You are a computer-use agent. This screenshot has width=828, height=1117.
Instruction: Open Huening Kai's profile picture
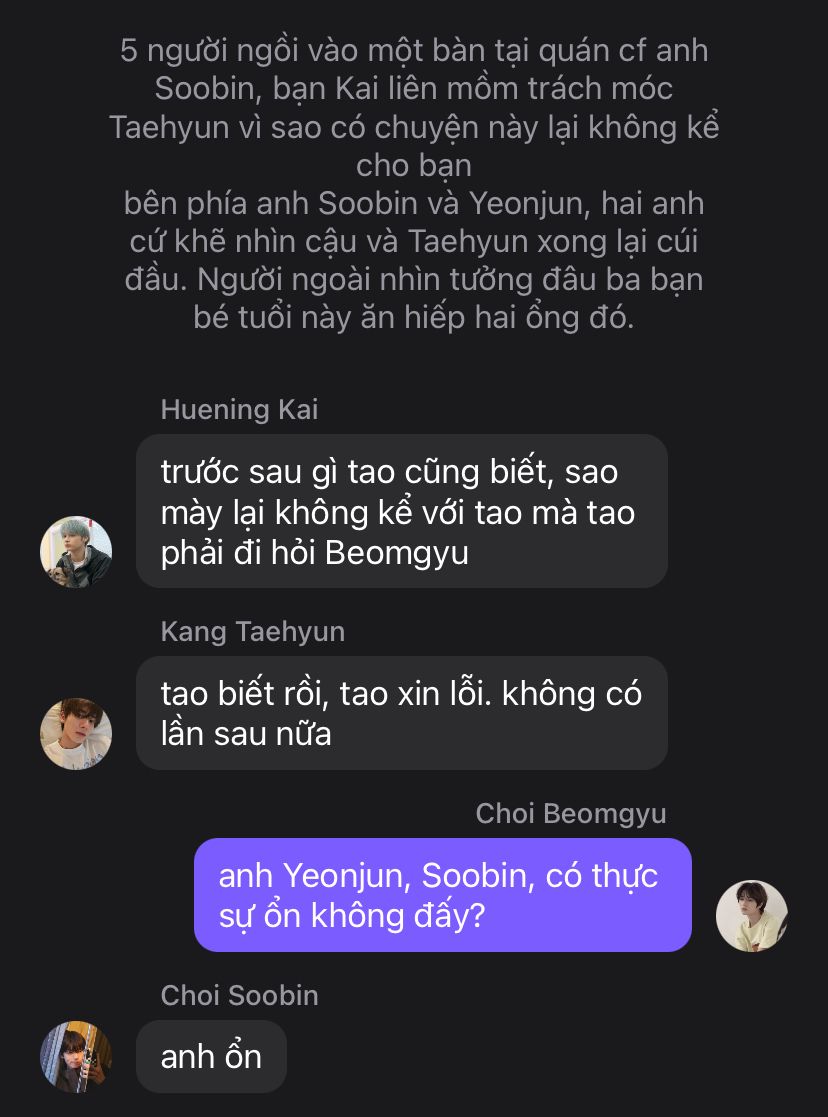[x=76, y=552]
